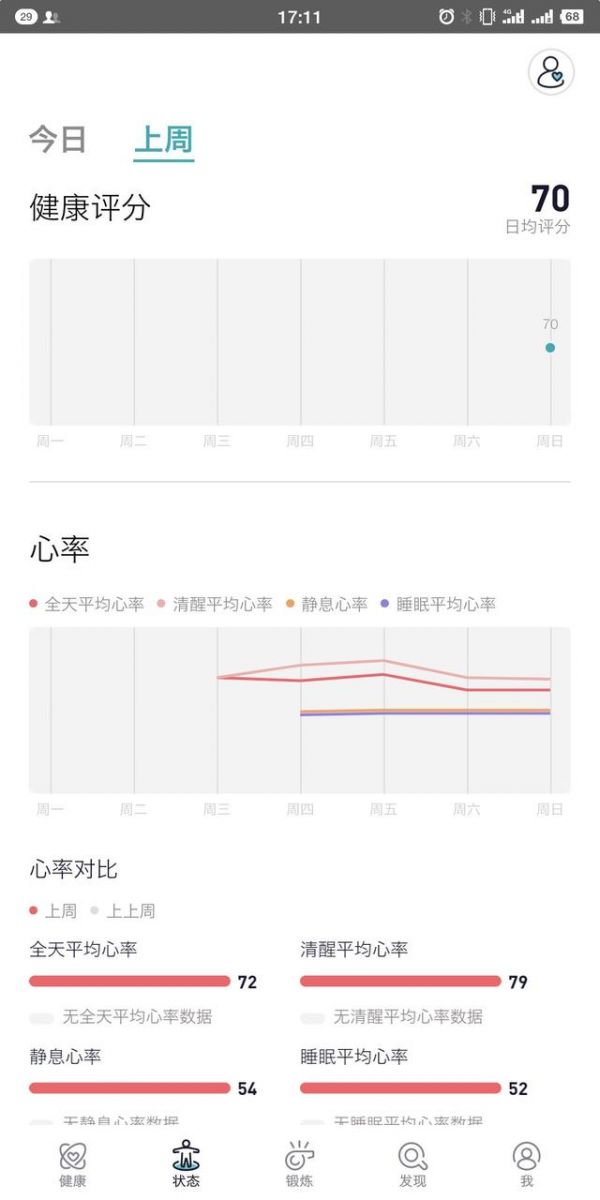Open the 发现 bottom tab
Screen dimensions: 600x1200
[413, 1165]
